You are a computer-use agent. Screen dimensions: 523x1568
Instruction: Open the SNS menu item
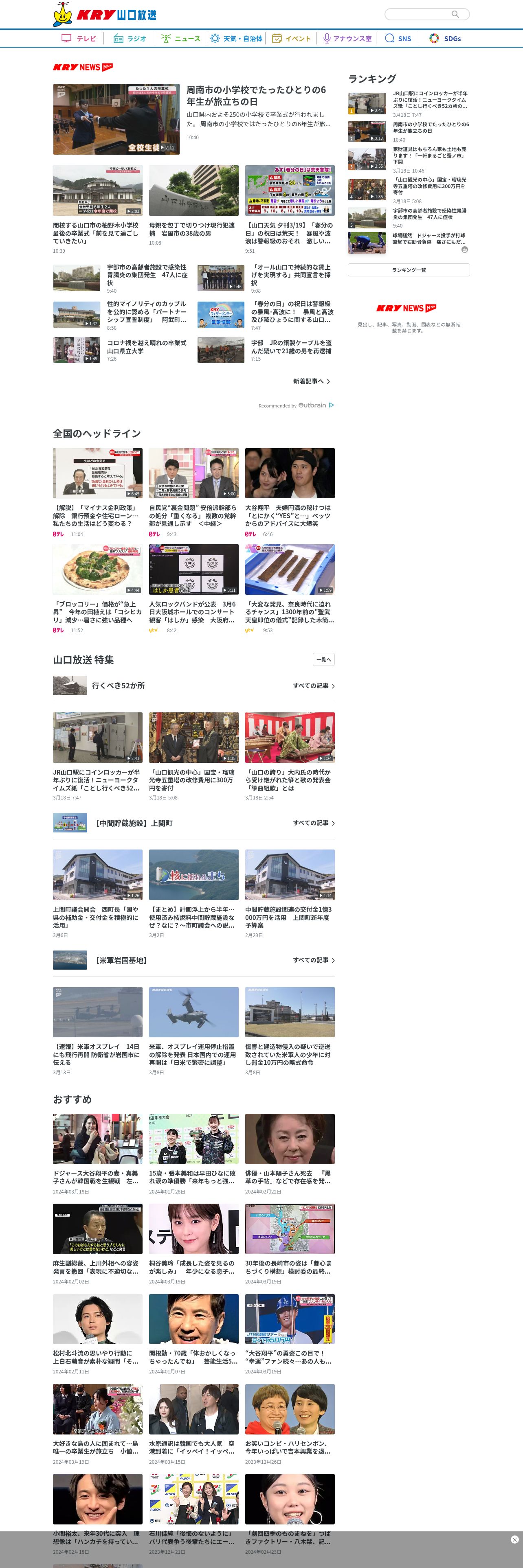pos(398,38)
